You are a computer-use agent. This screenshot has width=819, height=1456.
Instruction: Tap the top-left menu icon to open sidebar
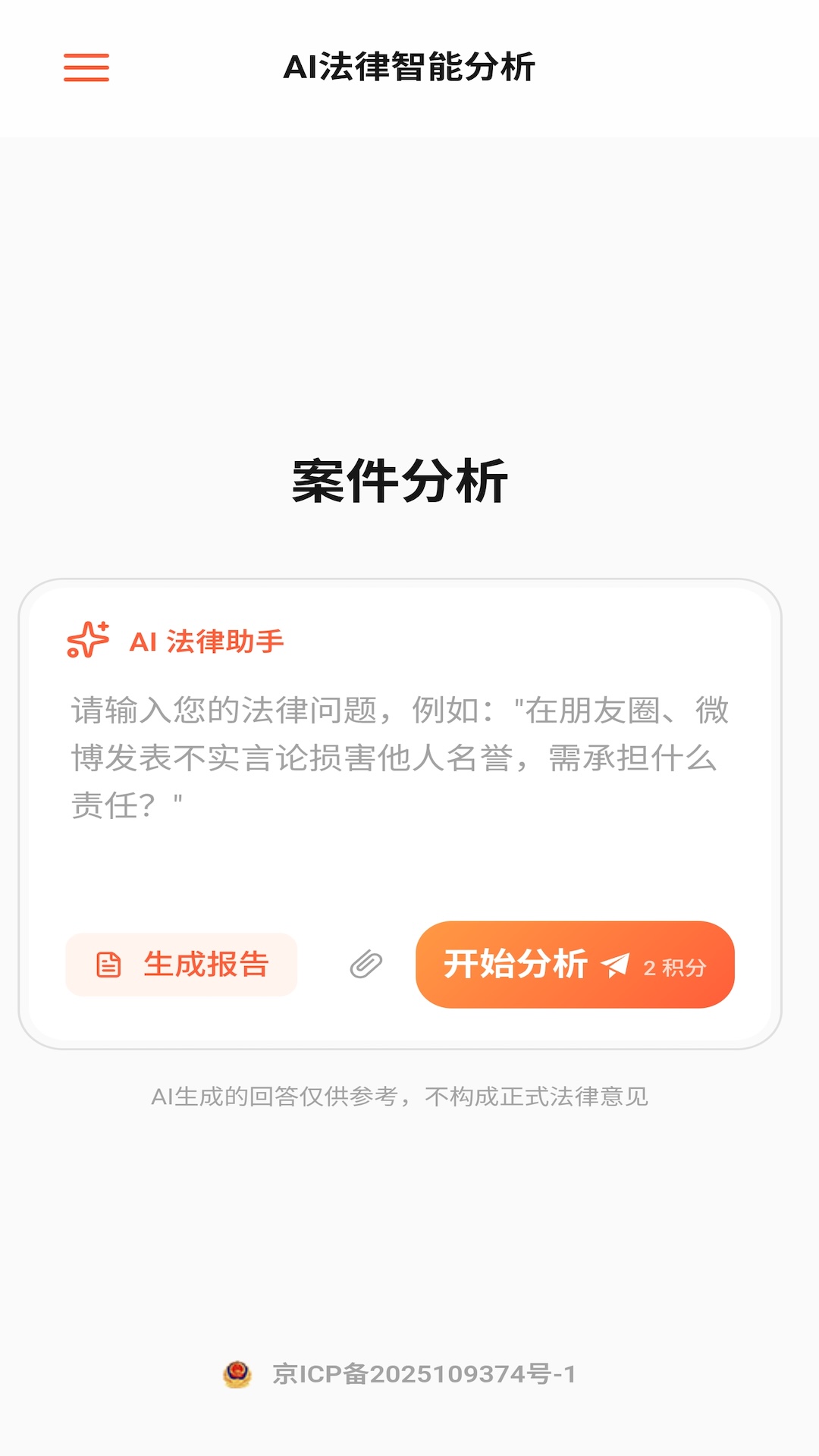88,68
